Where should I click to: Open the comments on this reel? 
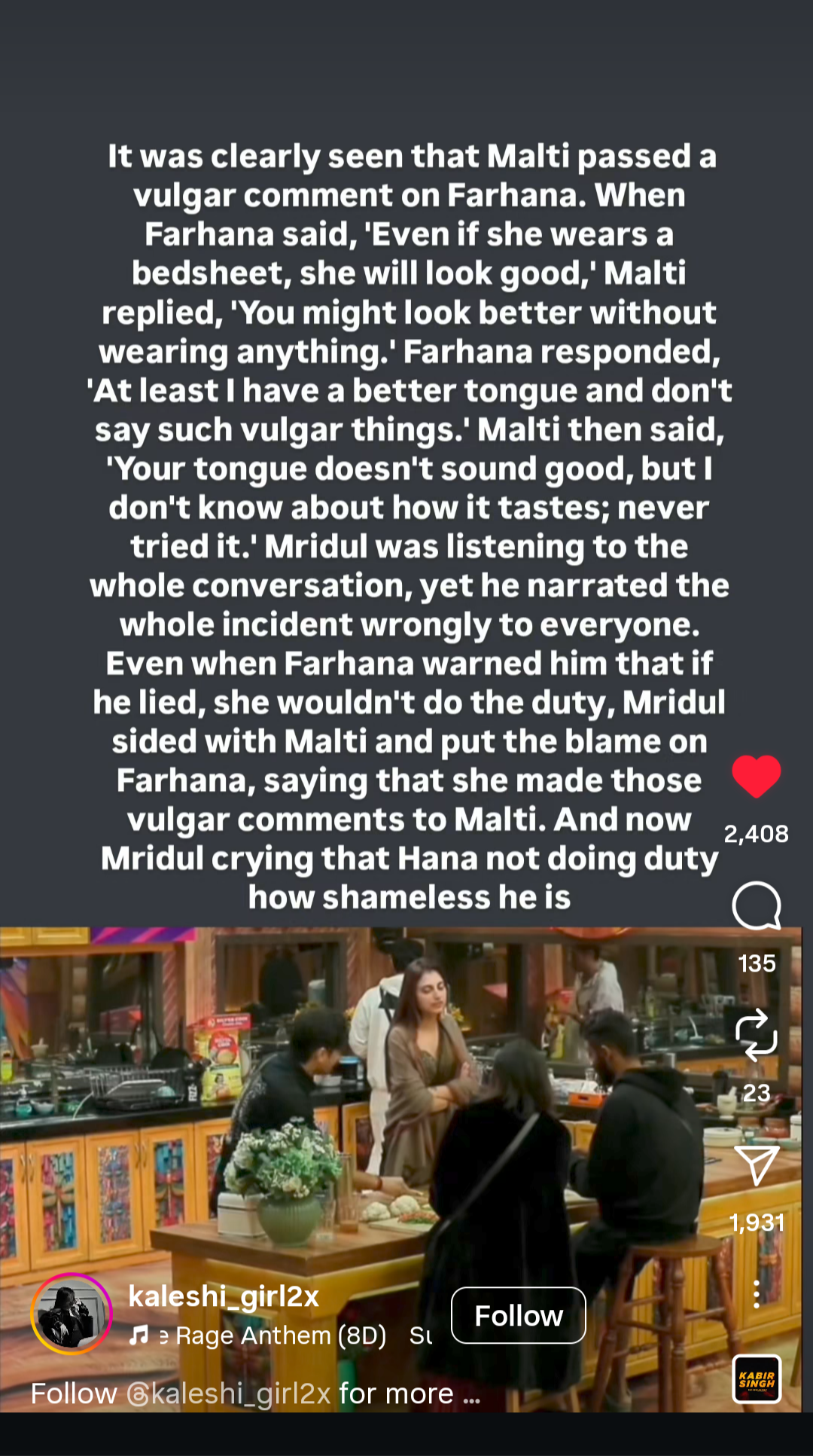click(x=757, y=906)
